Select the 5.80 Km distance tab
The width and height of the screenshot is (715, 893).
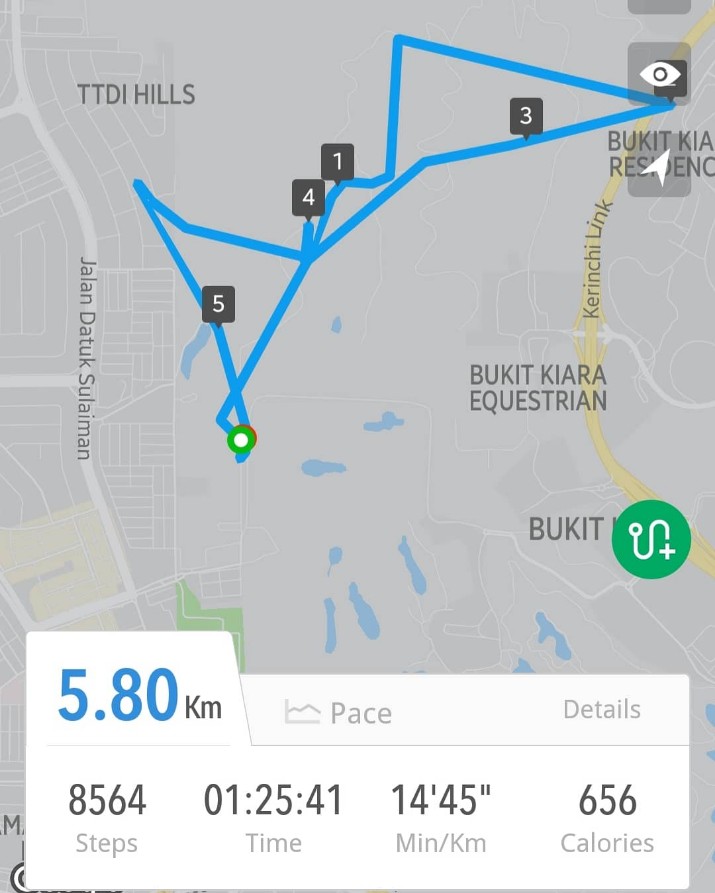(139, 695)
